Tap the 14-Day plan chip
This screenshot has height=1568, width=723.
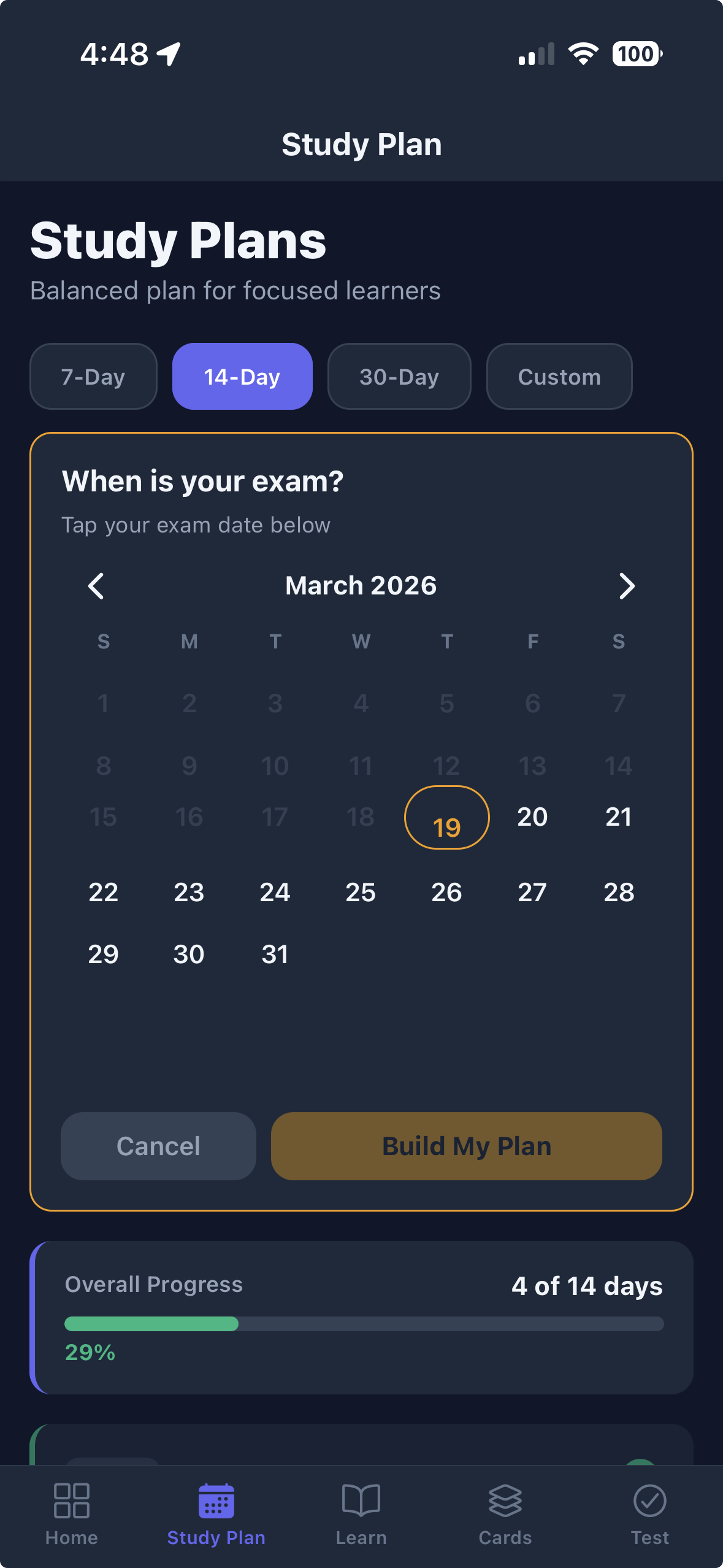[x=242, y=377]
